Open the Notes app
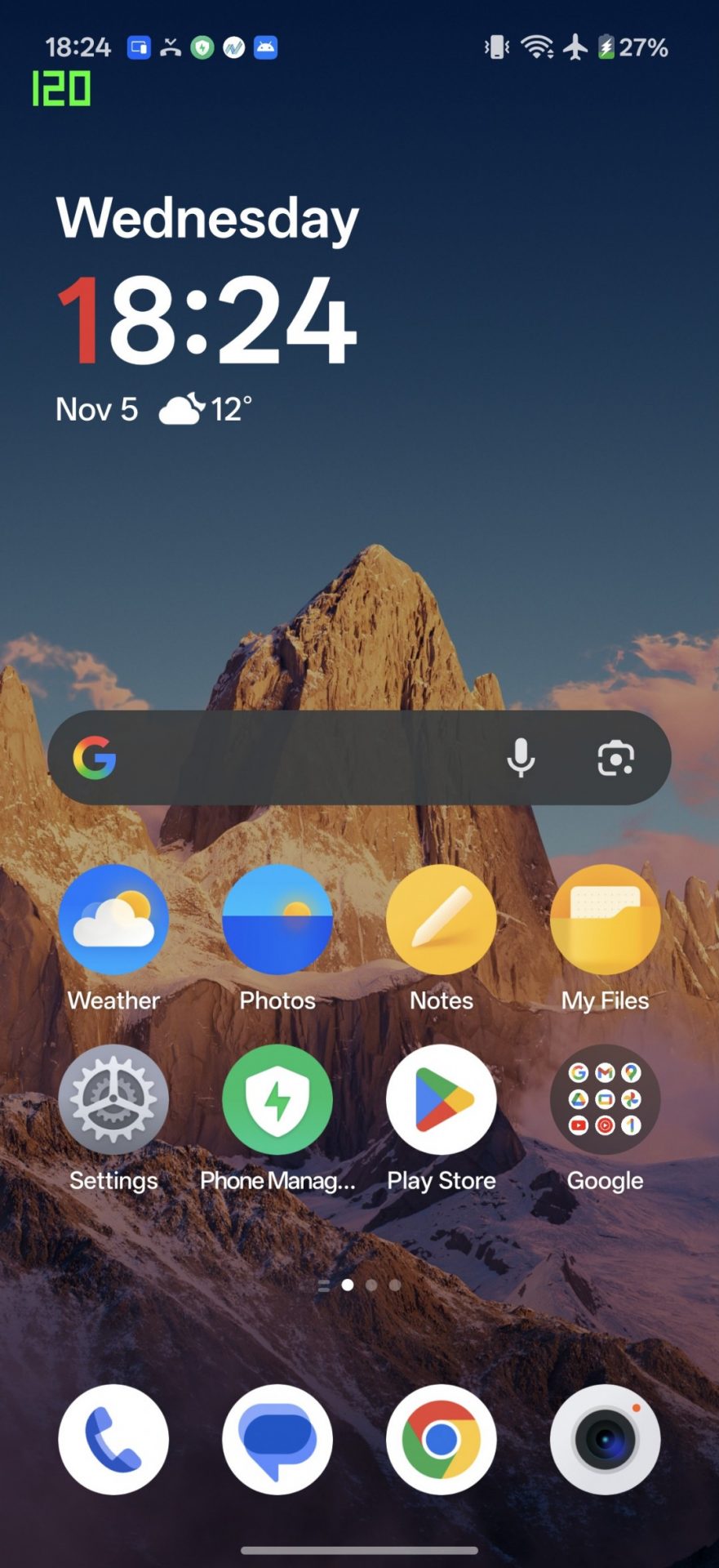Image resolution: width=719 pixels, height=1568 pixels. [442, 920]
